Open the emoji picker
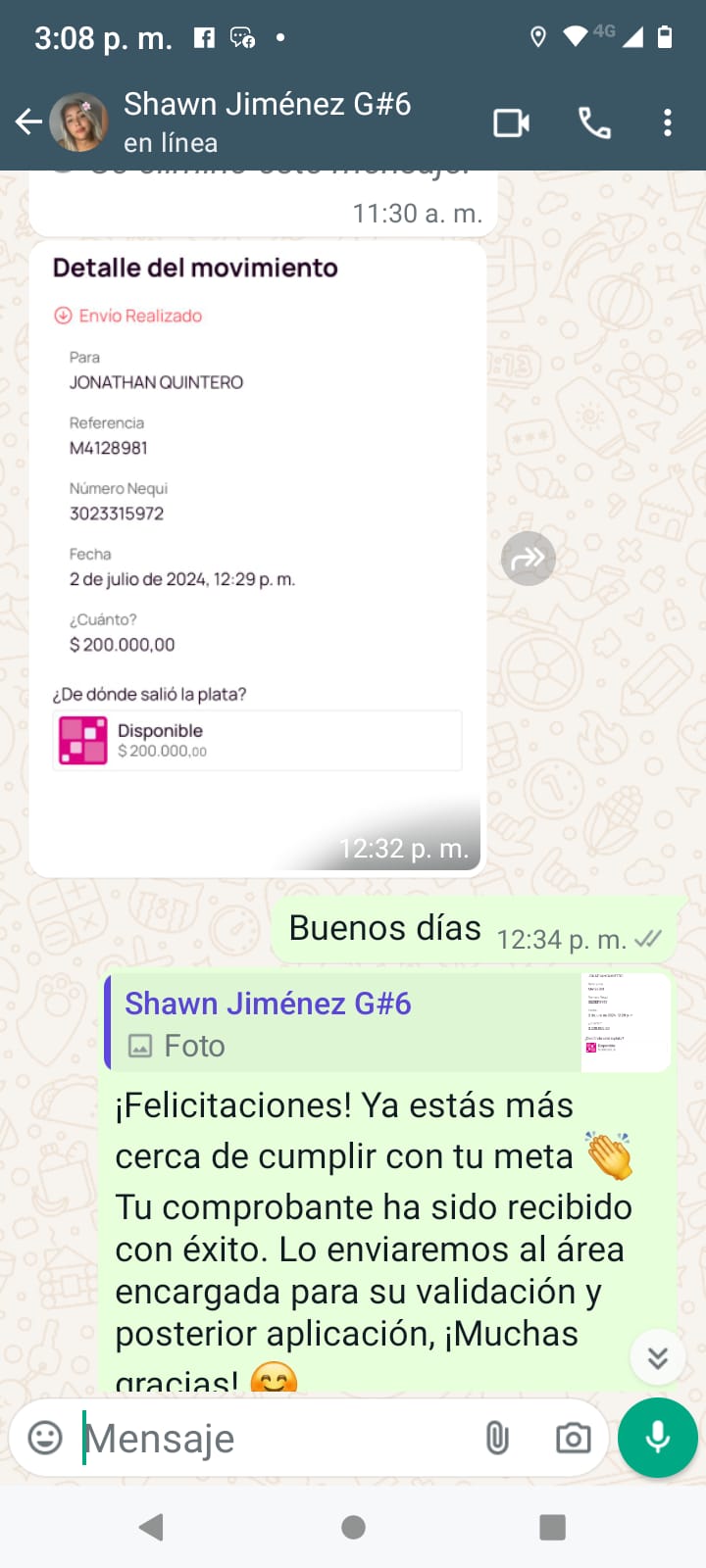 [x=45, y=1438]
